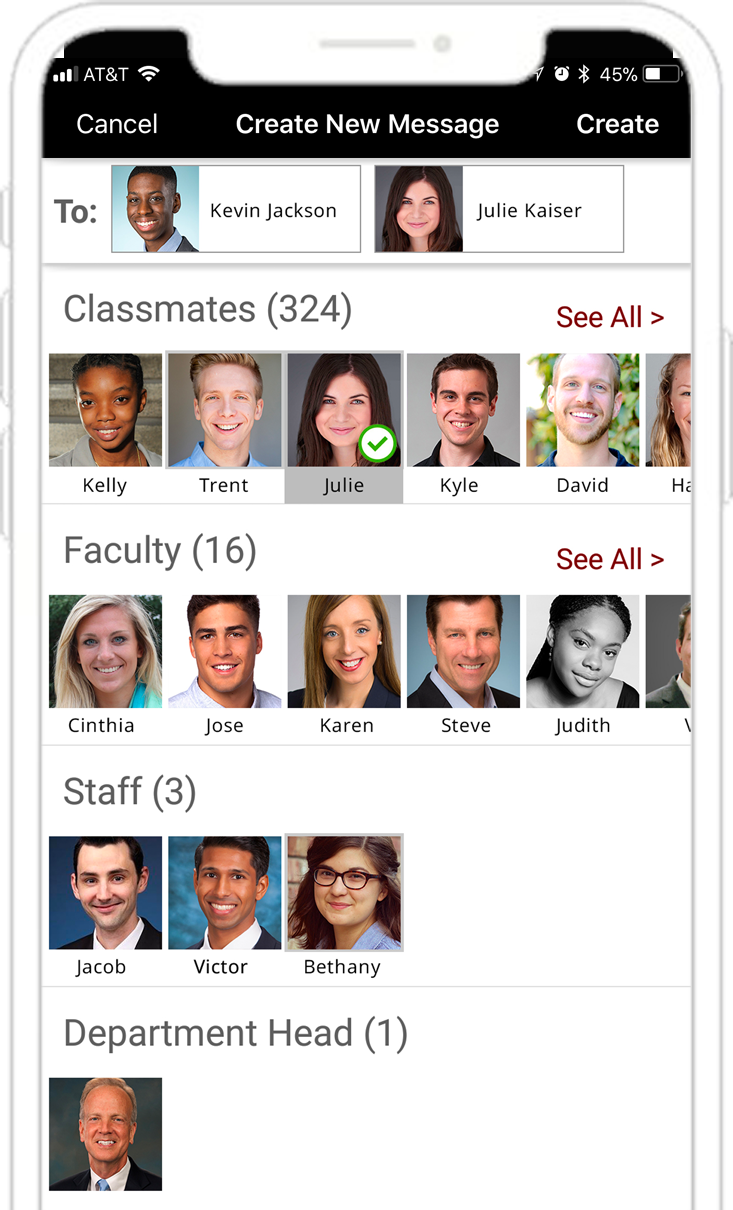
Task: Select Steve in Faculty list
Action: point(463,667)
